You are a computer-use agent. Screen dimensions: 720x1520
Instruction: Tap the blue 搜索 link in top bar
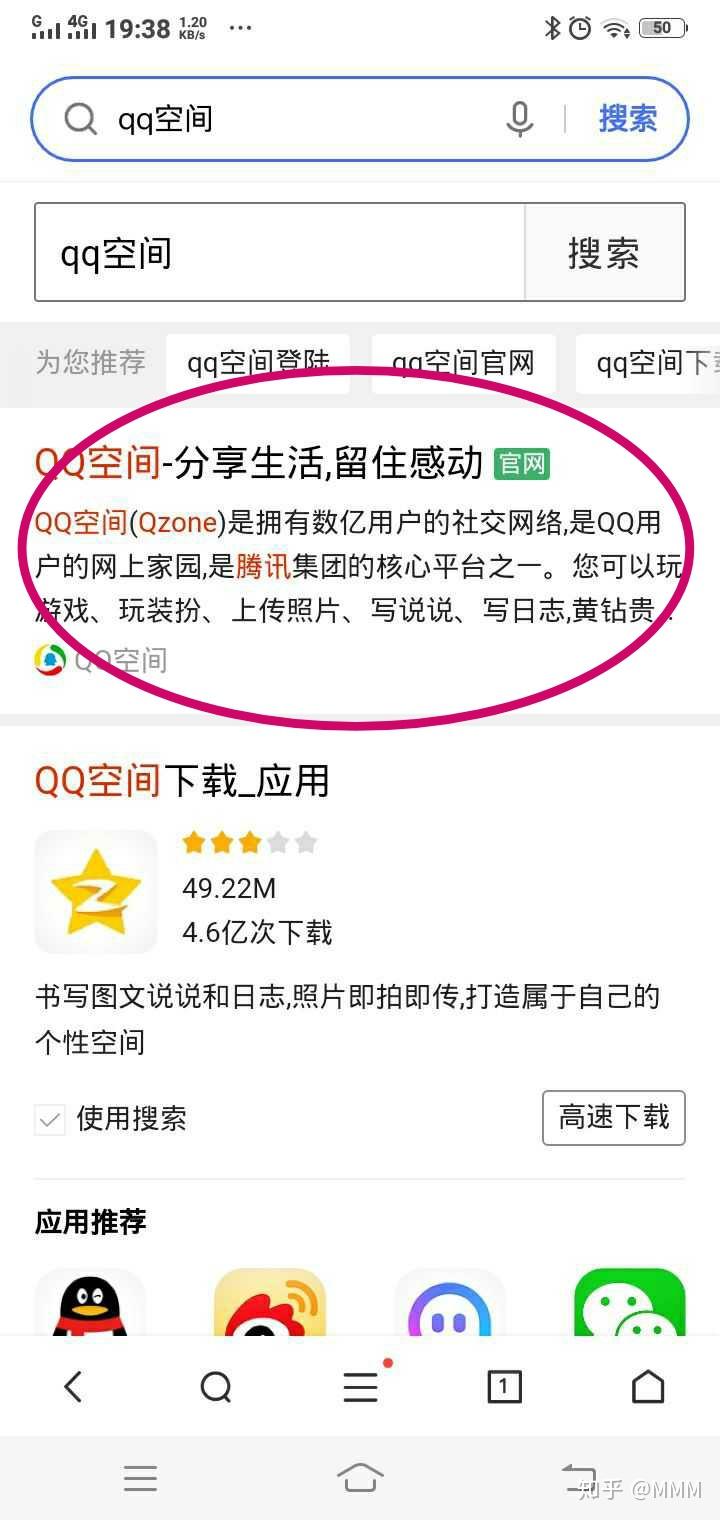pyautogui.click(x=628, y=119)
